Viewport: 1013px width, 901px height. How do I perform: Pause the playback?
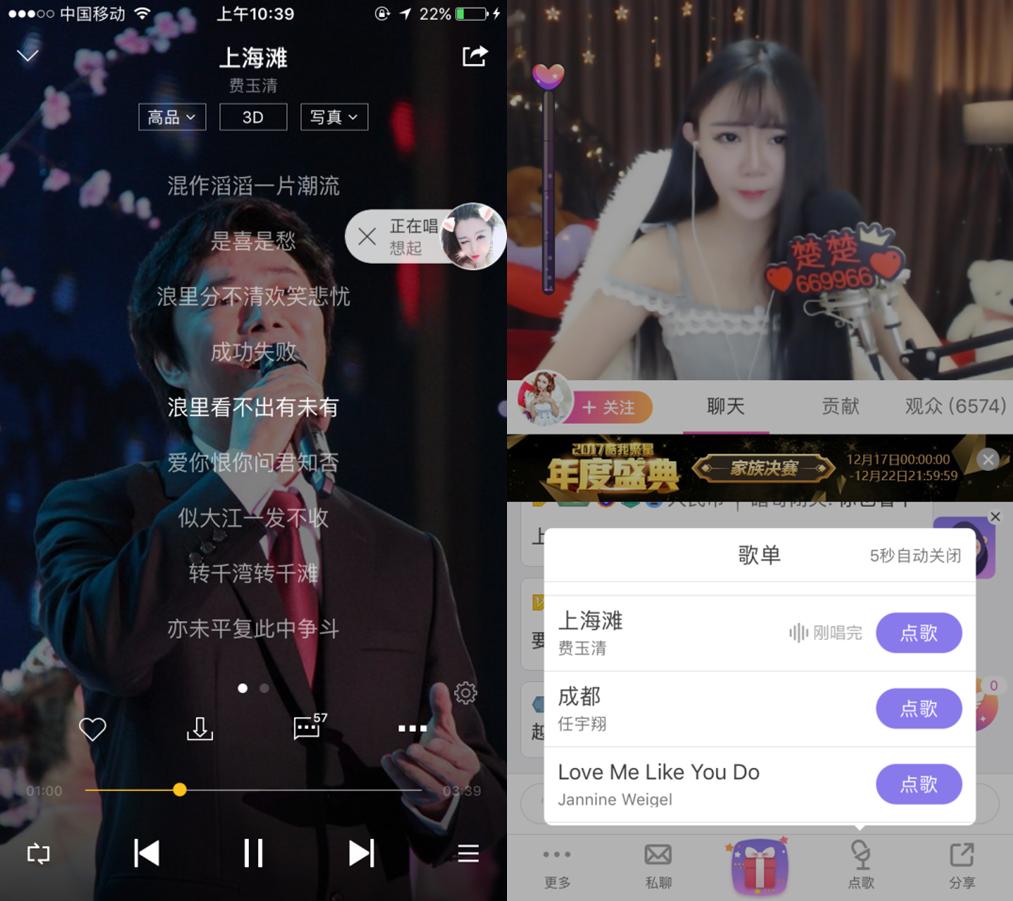pyautogui.click(x=253, y=853)
